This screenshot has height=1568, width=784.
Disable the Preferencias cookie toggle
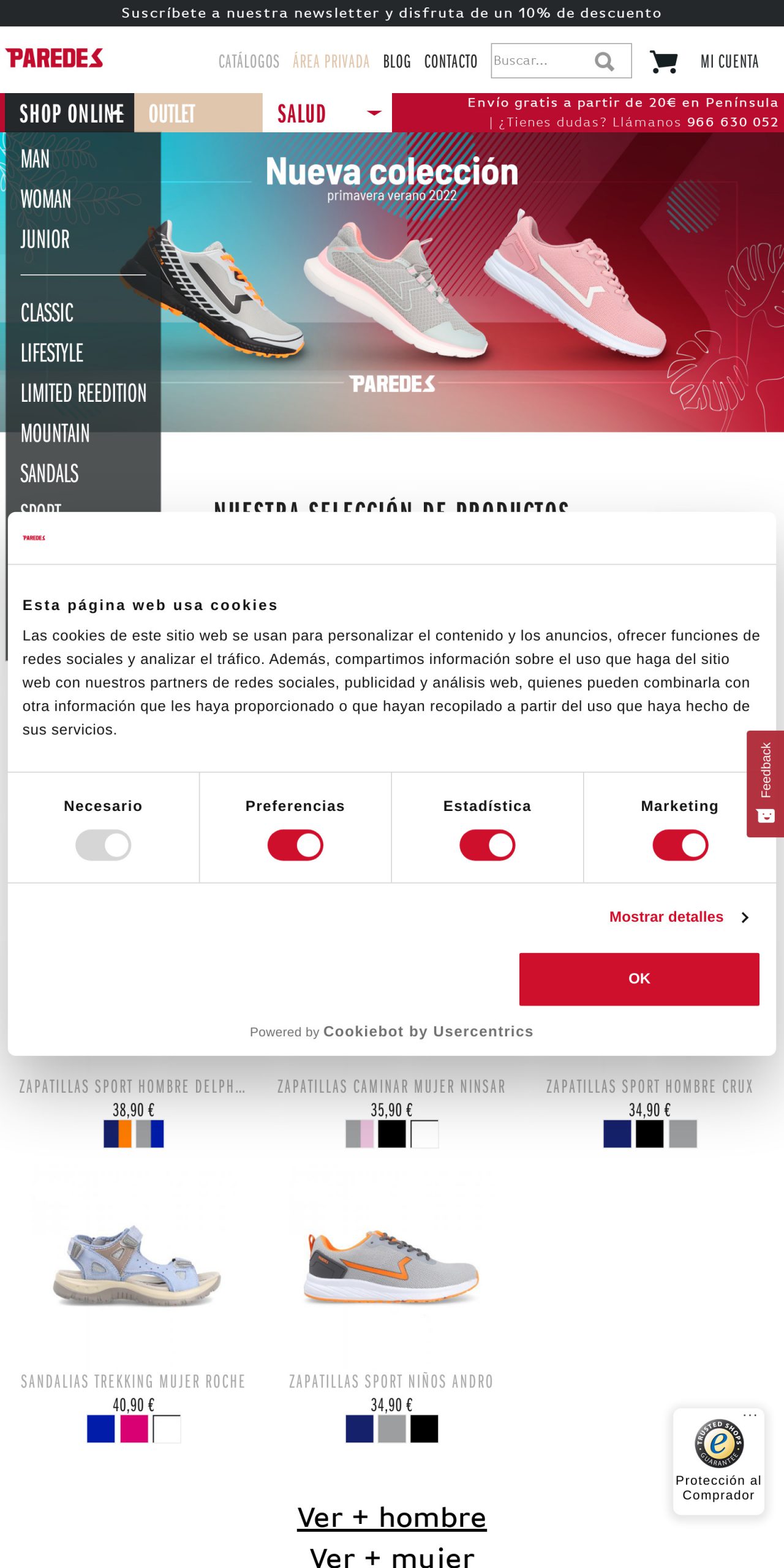[295, 845]
